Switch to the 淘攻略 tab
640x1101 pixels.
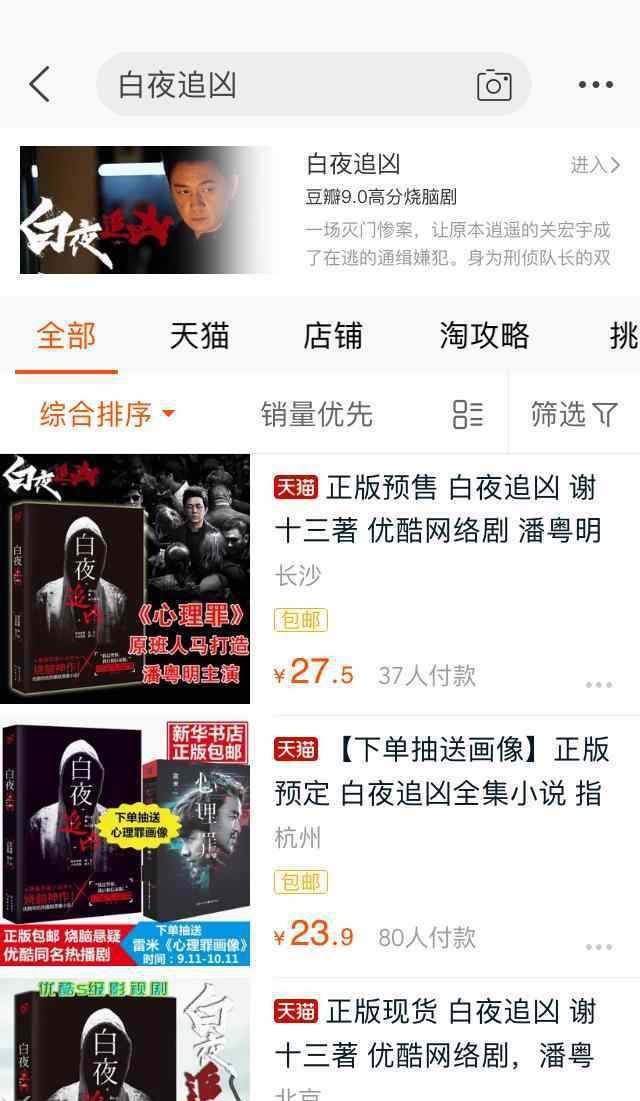click(x=484, y=336)
